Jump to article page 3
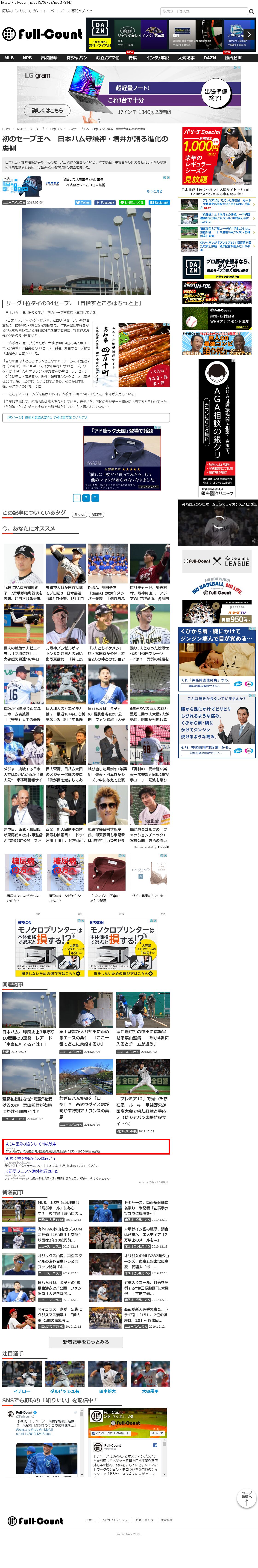This screenshot has height=1568, width=258. pos(95,498)
